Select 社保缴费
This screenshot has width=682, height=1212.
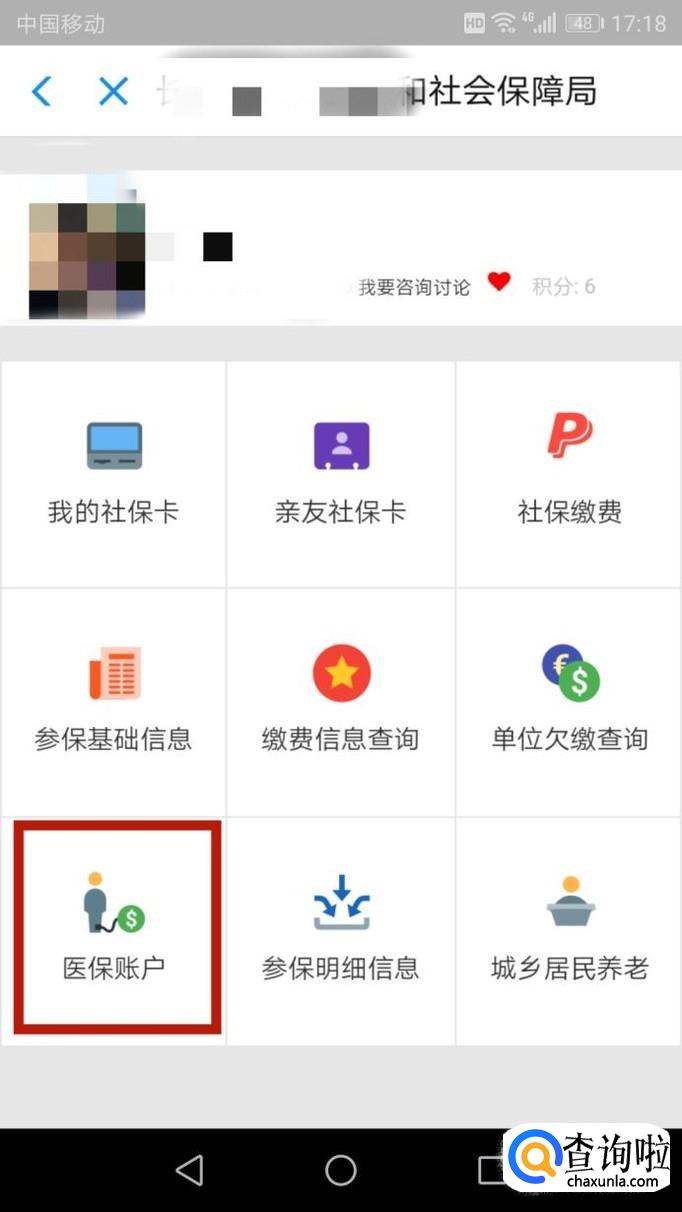click(x=569, y=473)
